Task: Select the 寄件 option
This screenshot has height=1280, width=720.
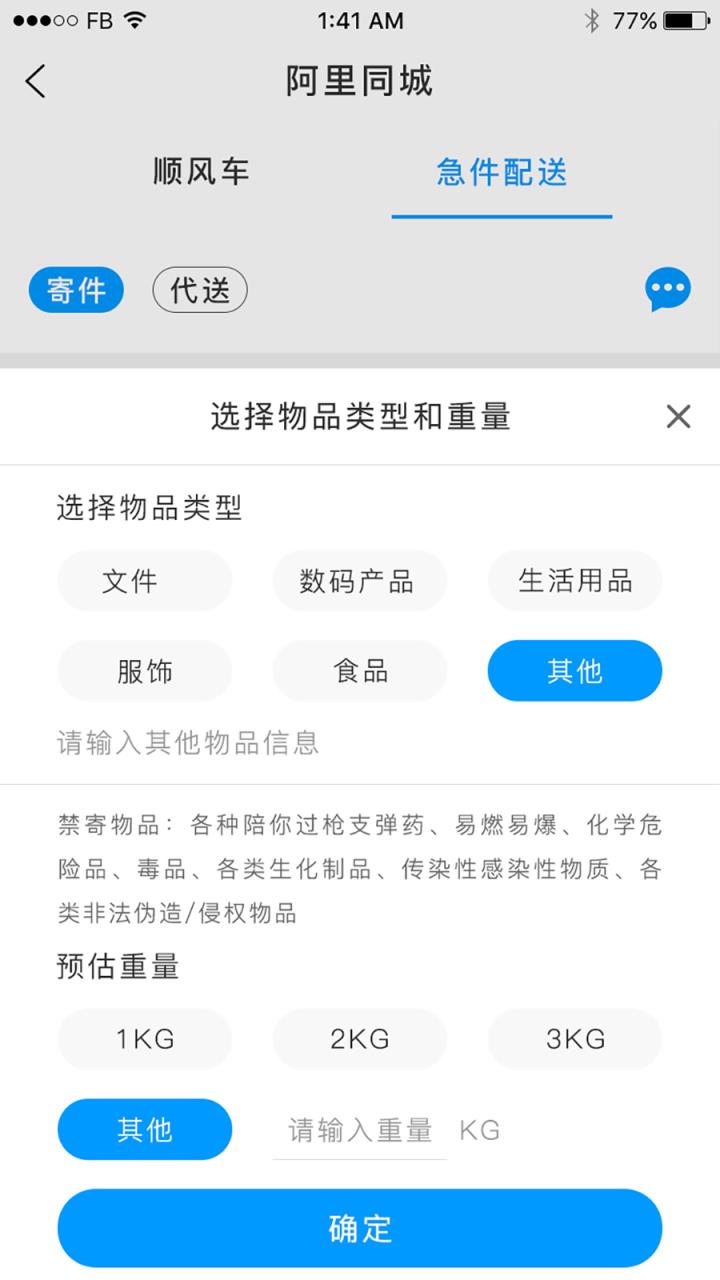Action: [x=76, y=289]
